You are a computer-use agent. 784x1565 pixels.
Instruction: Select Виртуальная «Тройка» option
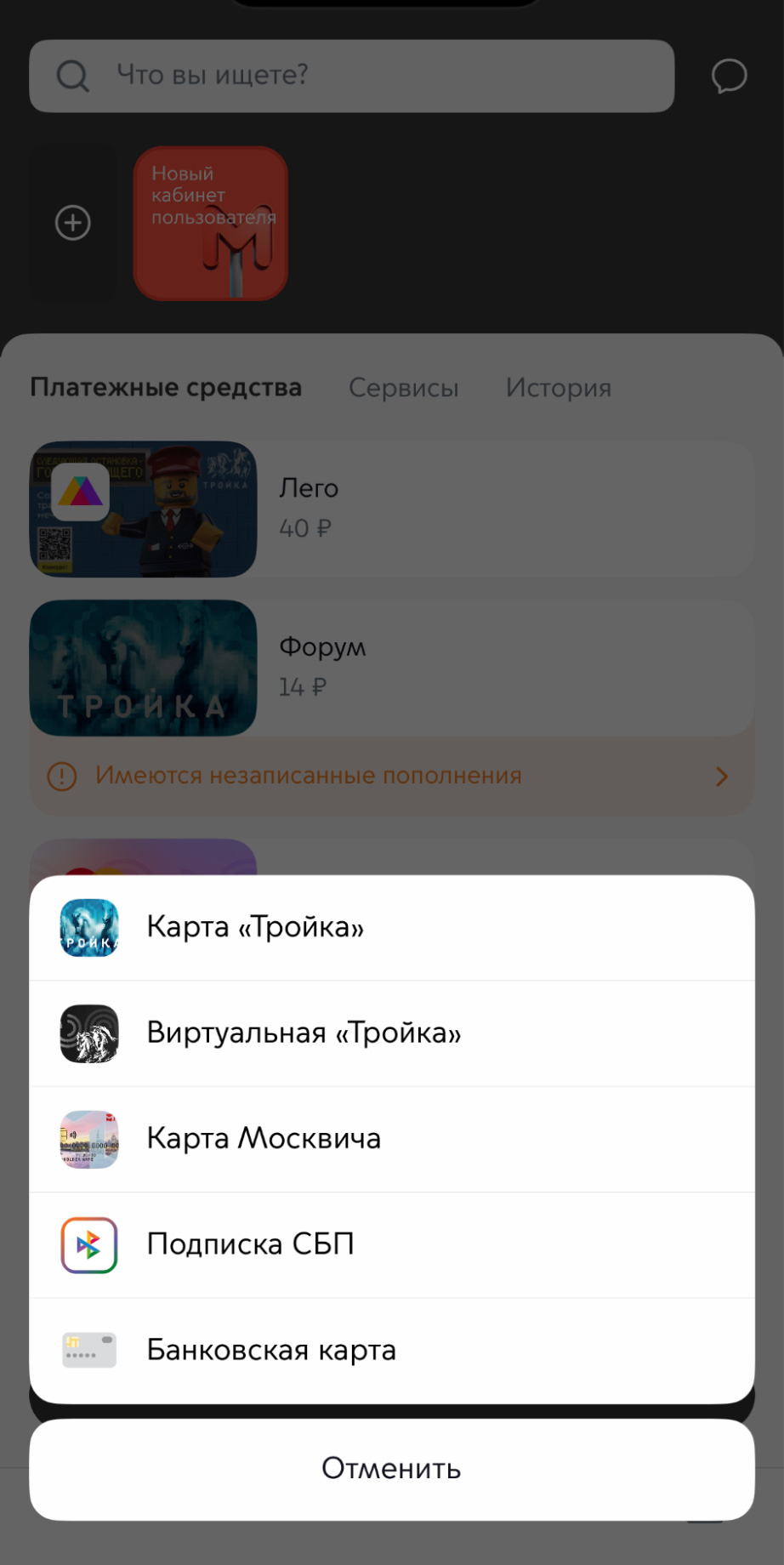tap(391, 1033)
